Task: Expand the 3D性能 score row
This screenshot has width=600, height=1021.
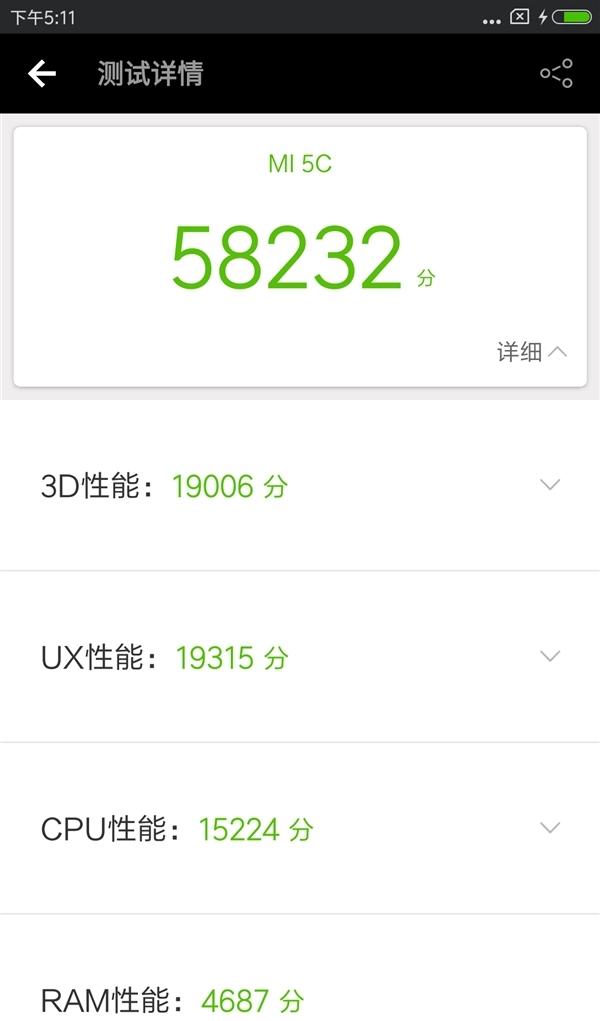Action: pyautogui.click(x=550, y=485)
